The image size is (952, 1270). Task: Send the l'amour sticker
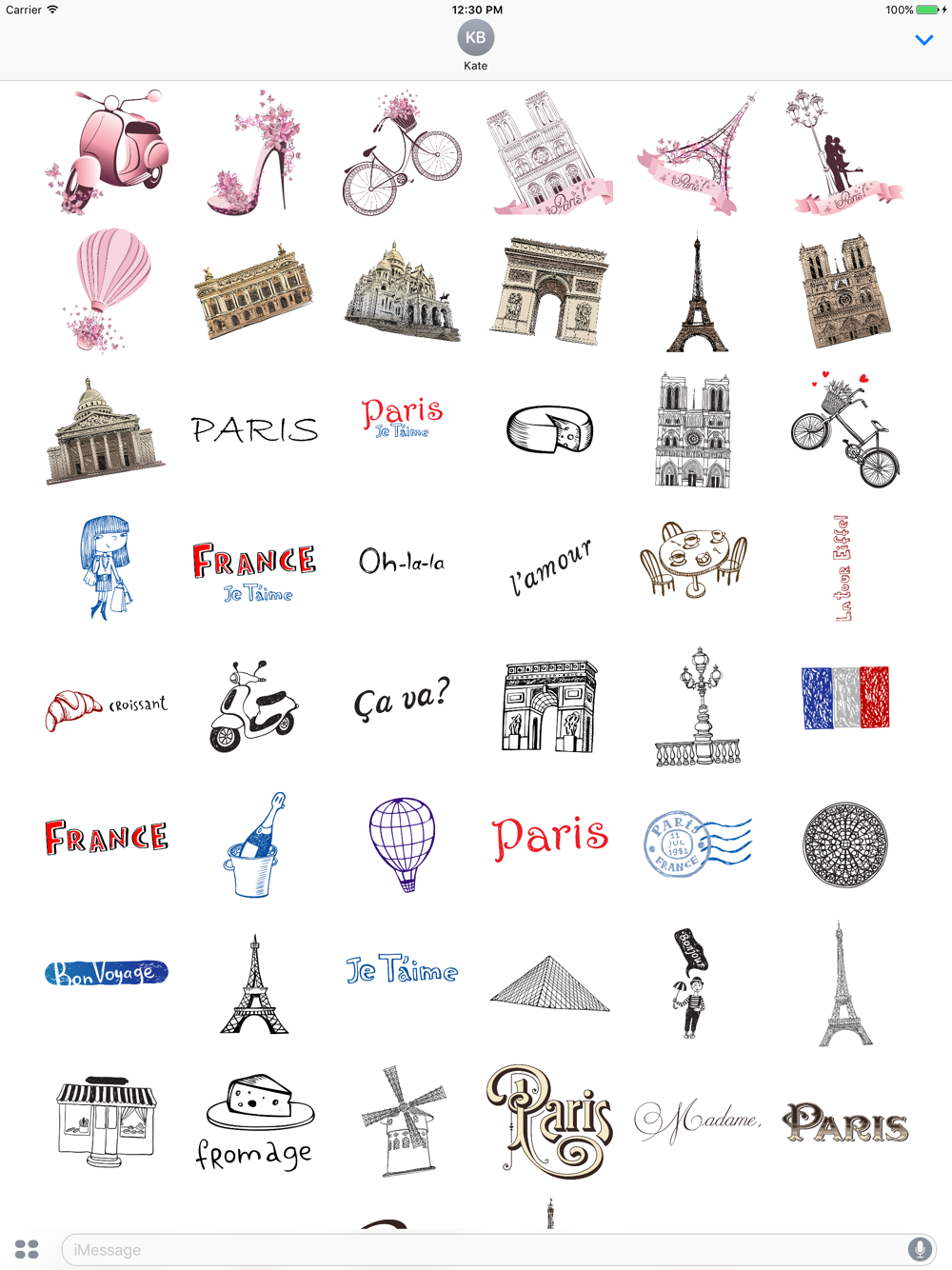tap(550, 566)
